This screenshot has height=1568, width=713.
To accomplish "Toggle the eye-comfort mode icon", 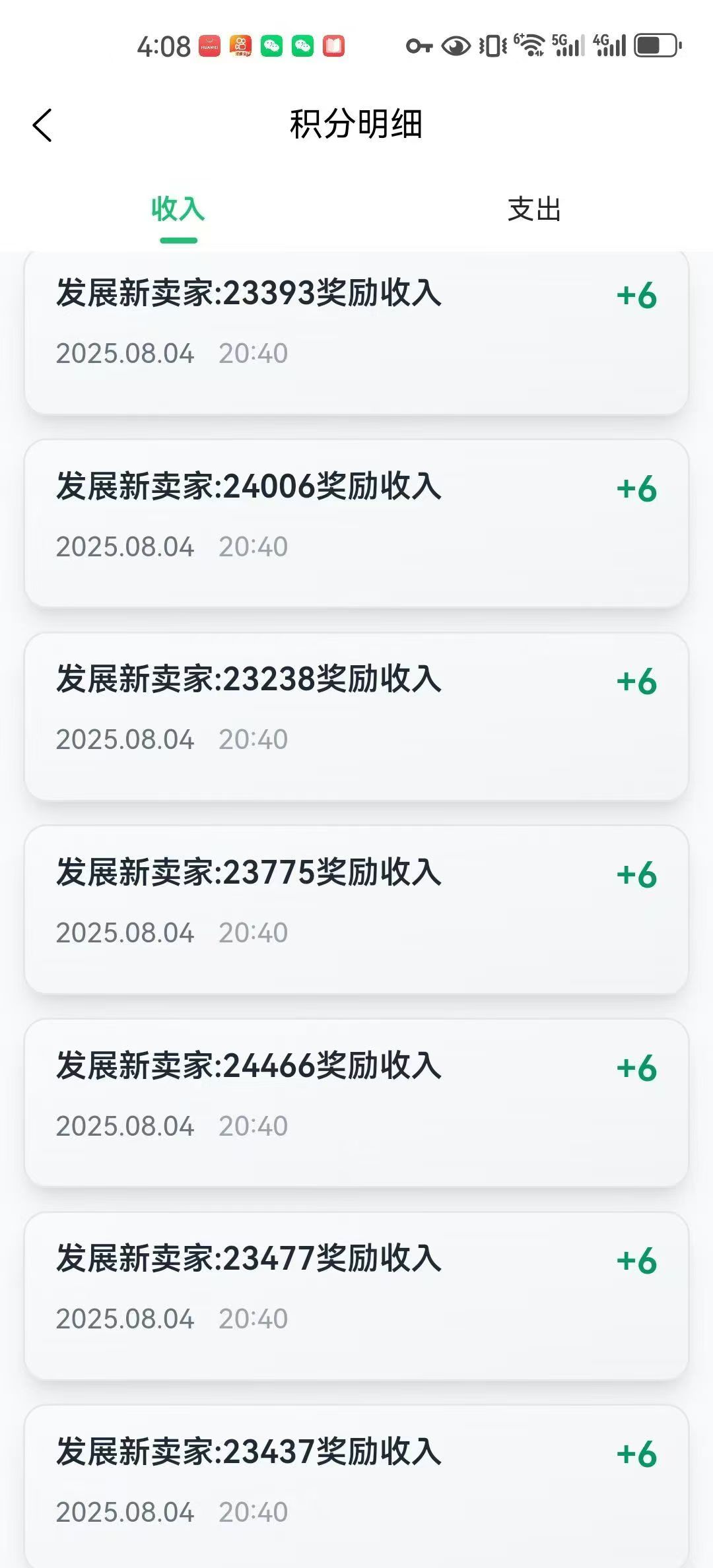I will 456,46.
